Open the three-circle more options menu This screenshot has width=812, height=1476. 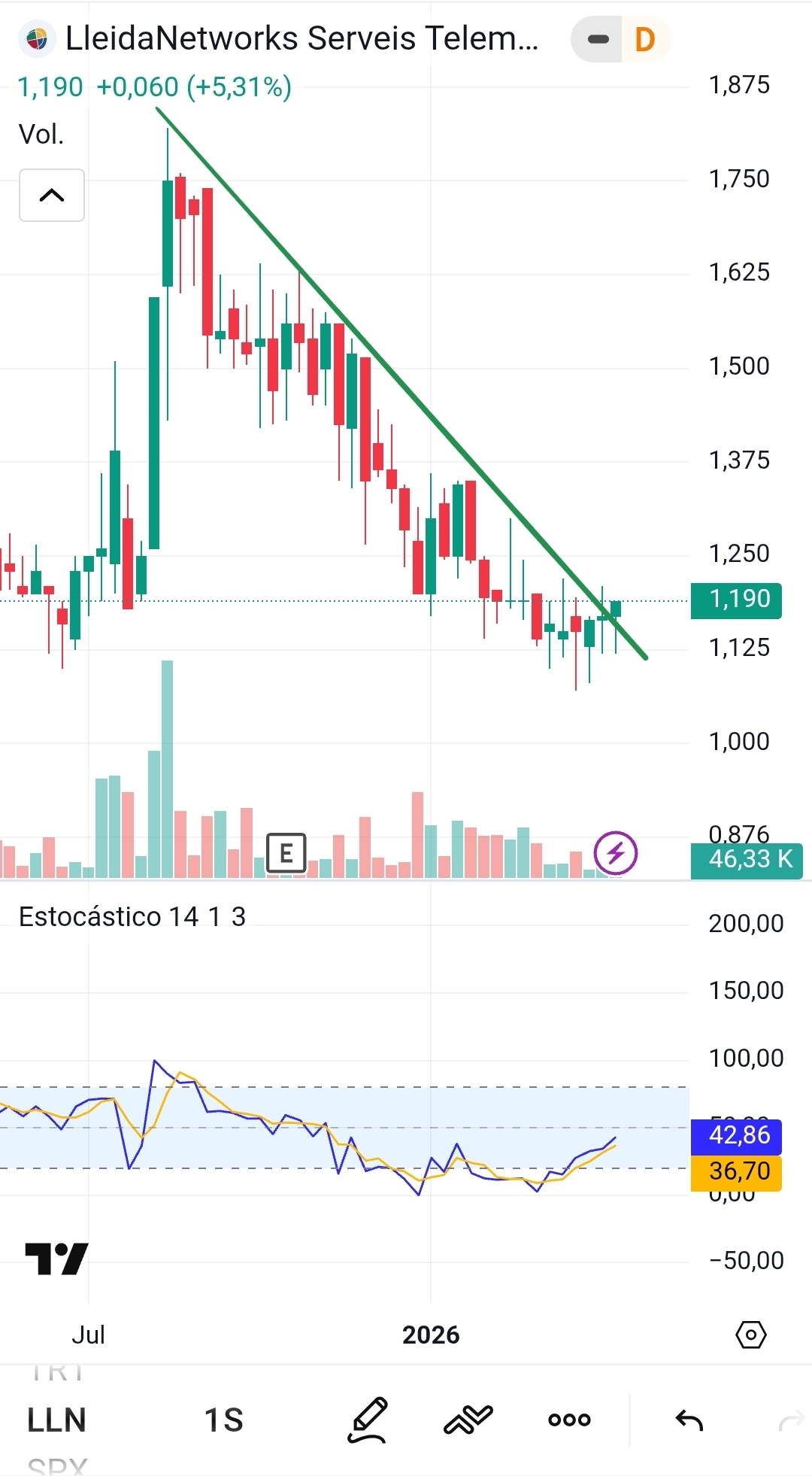(569, 1420)
